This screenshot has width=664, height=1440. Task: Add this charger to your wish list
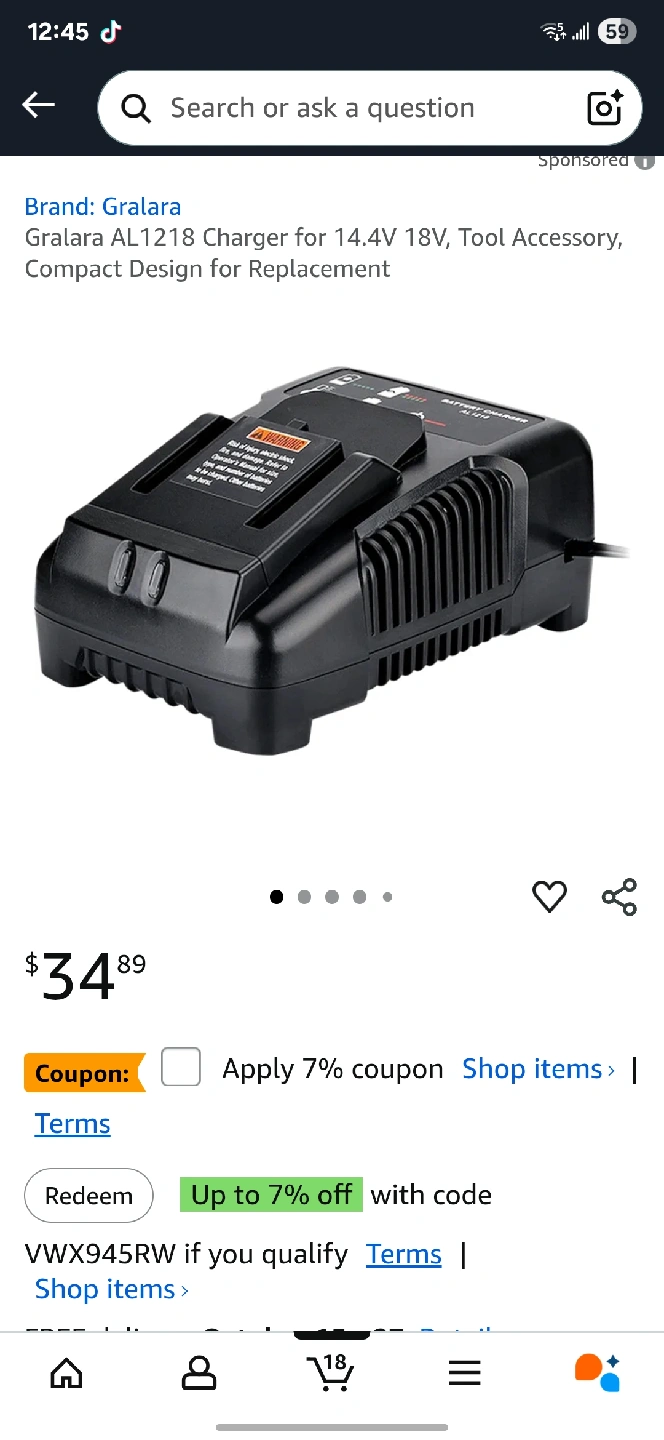pos(549,897)
